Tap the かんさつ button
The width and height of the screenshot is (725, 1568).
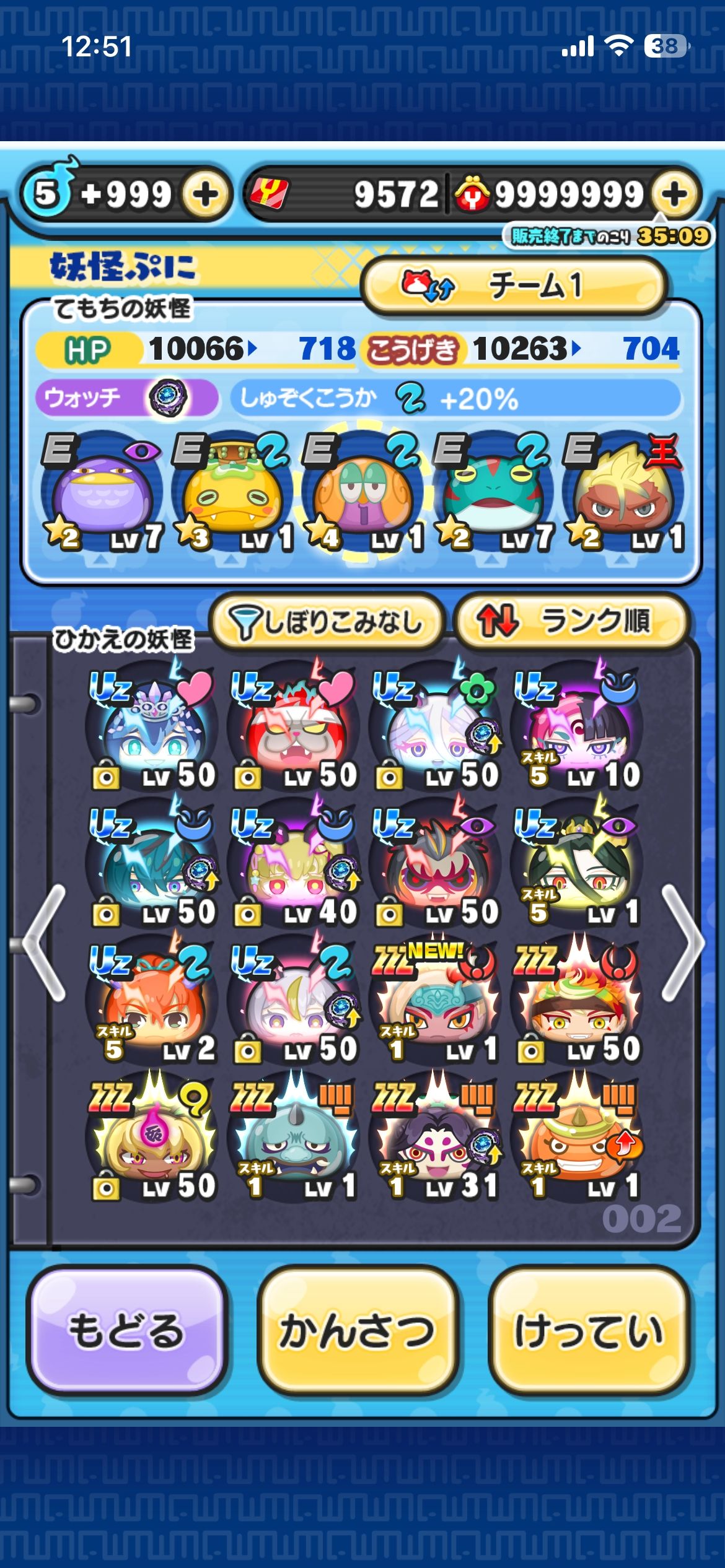click(x=358, y=1330)
